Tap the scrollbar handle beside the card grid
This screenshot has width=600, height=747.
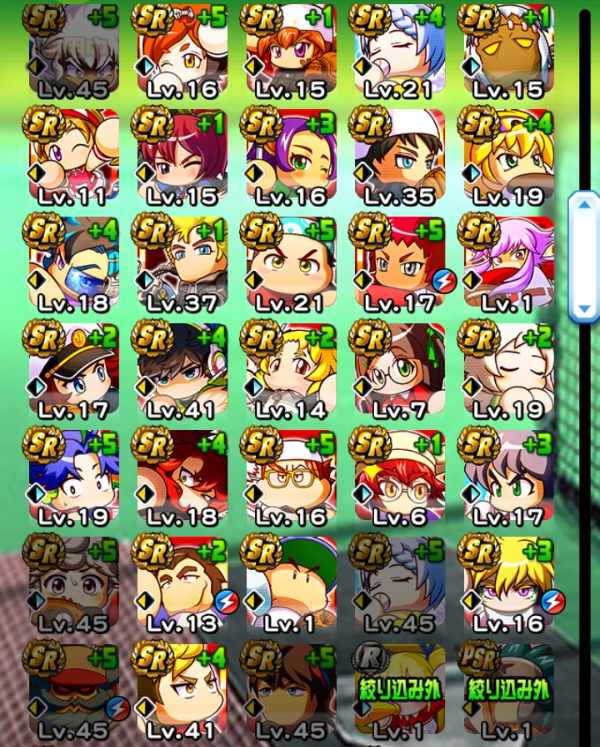pyautogui.click(x=582, y=257)
